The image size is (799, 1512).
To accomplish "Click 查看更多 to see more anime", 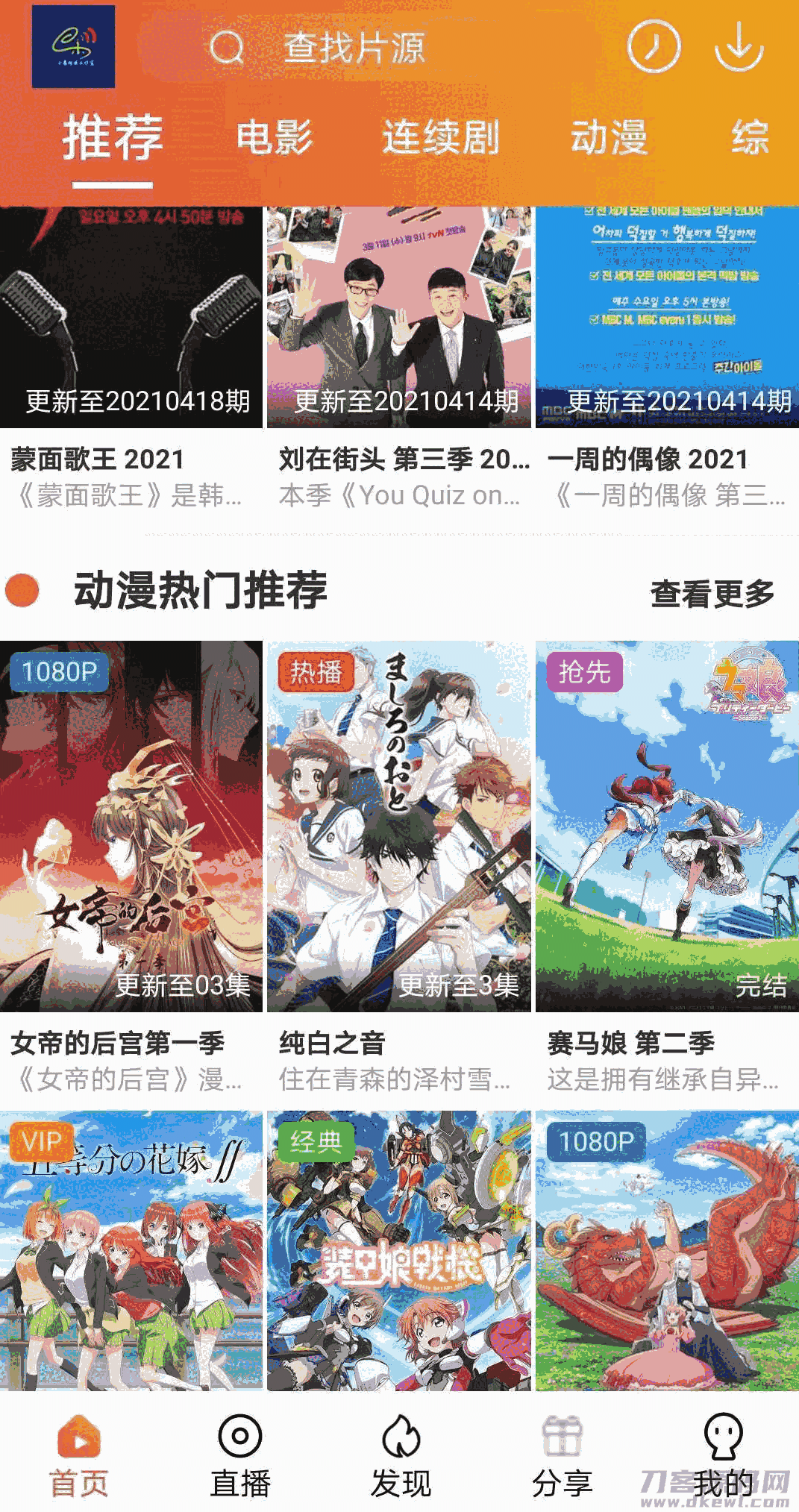I will (x=713, y=593).
